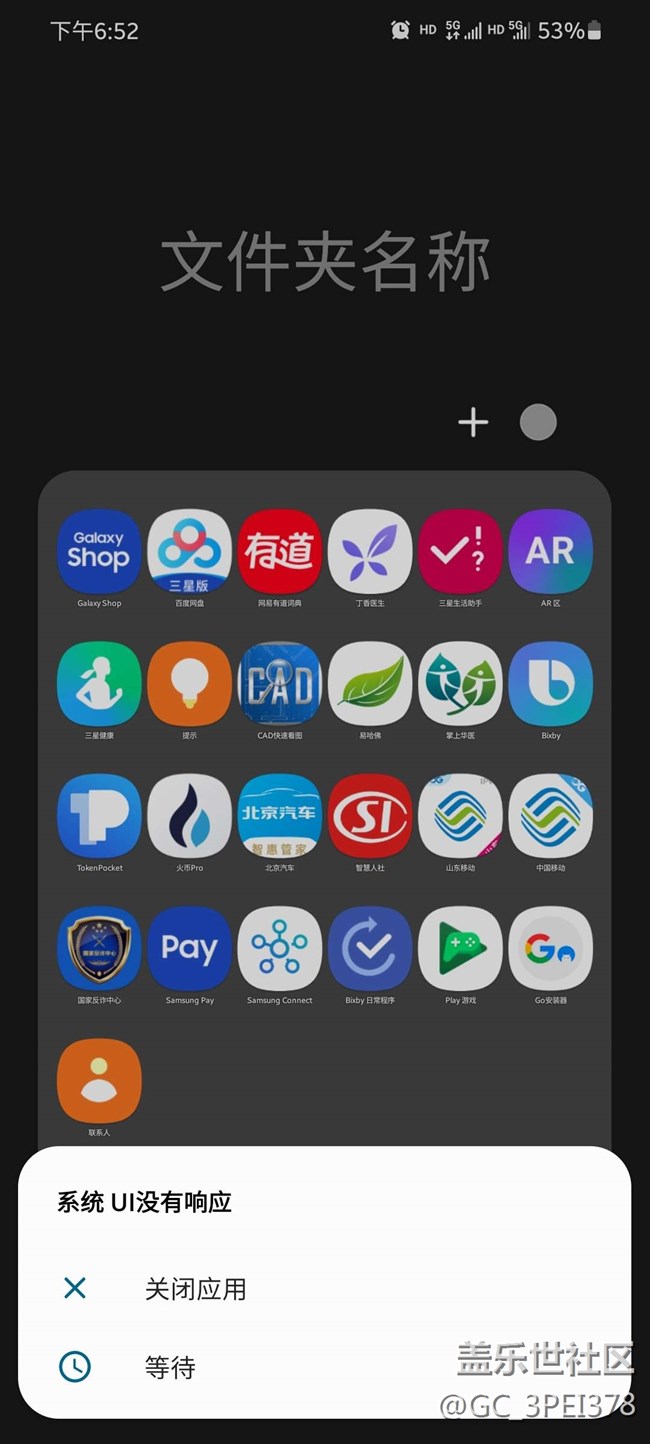Image resolution: width=650 pixels, height=1444 pixels.
Task: Choose 等待 to keep waiting
Action: [x=170, y=1367]
